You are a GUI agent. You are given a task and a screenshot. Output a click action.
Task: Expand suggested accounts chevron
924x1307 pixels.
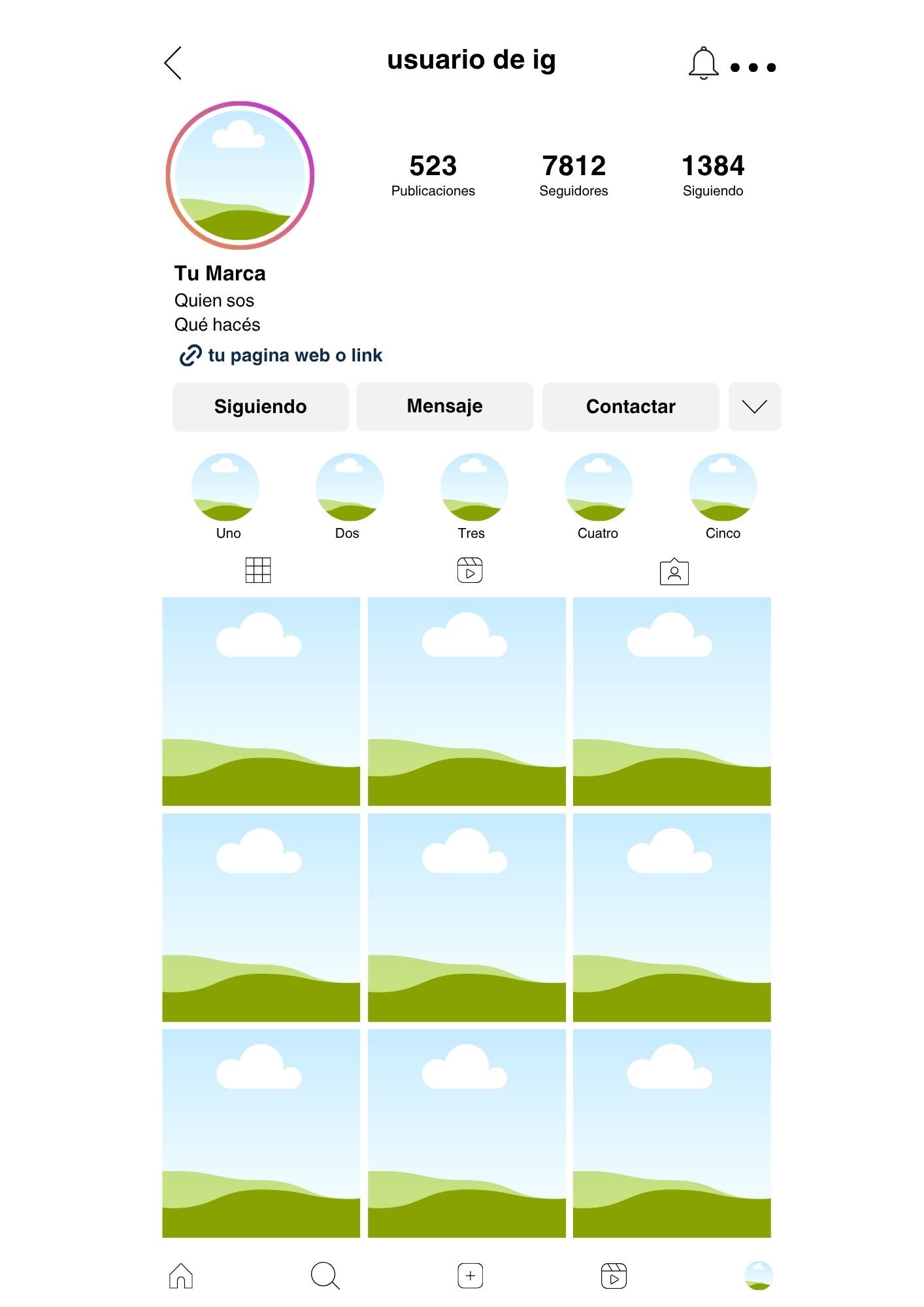tap(754, 406)
